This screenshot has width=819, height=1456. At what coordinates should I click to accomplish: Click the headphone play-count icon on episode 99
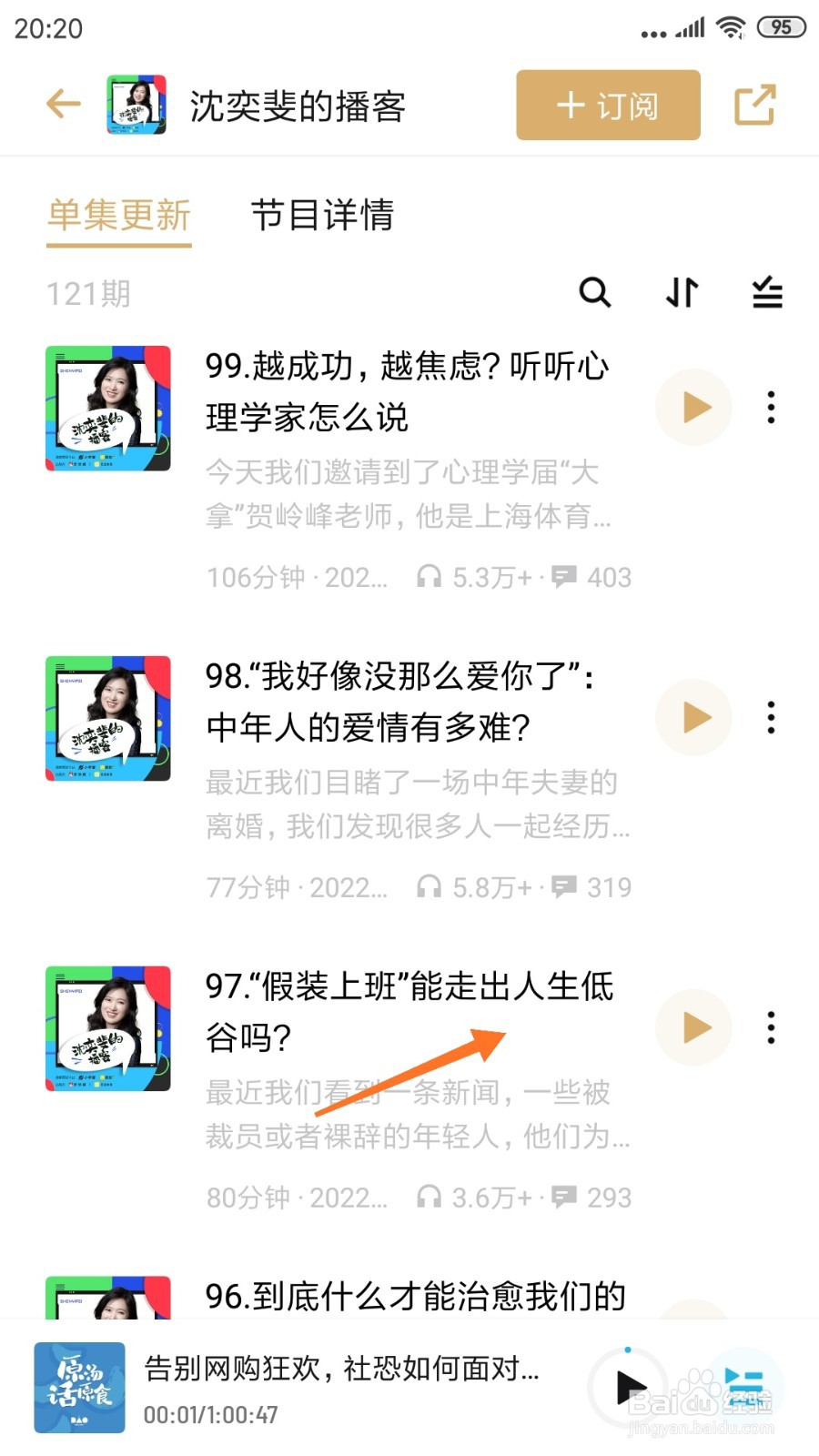pos(429,576)
